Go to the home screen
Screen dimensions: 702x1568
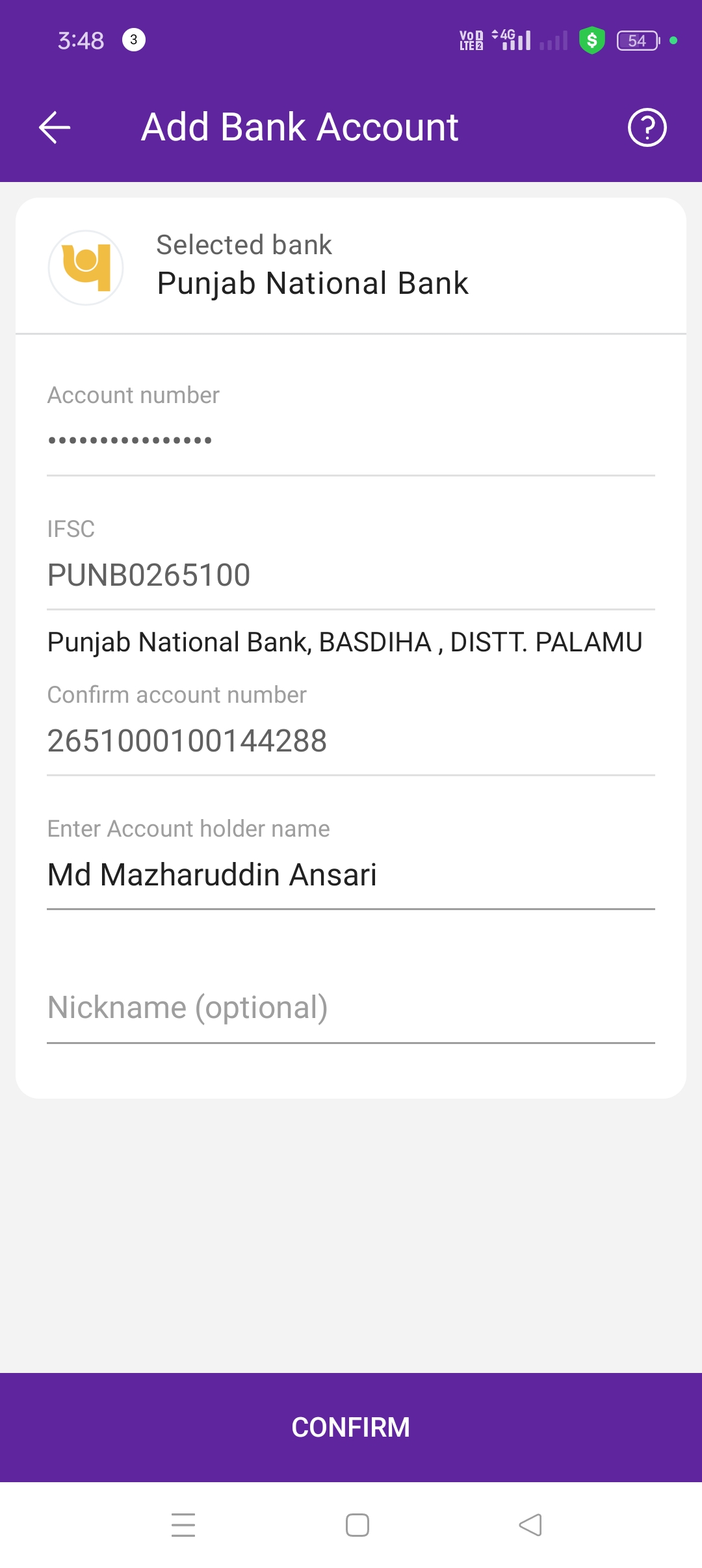(x=357, y=1525)
